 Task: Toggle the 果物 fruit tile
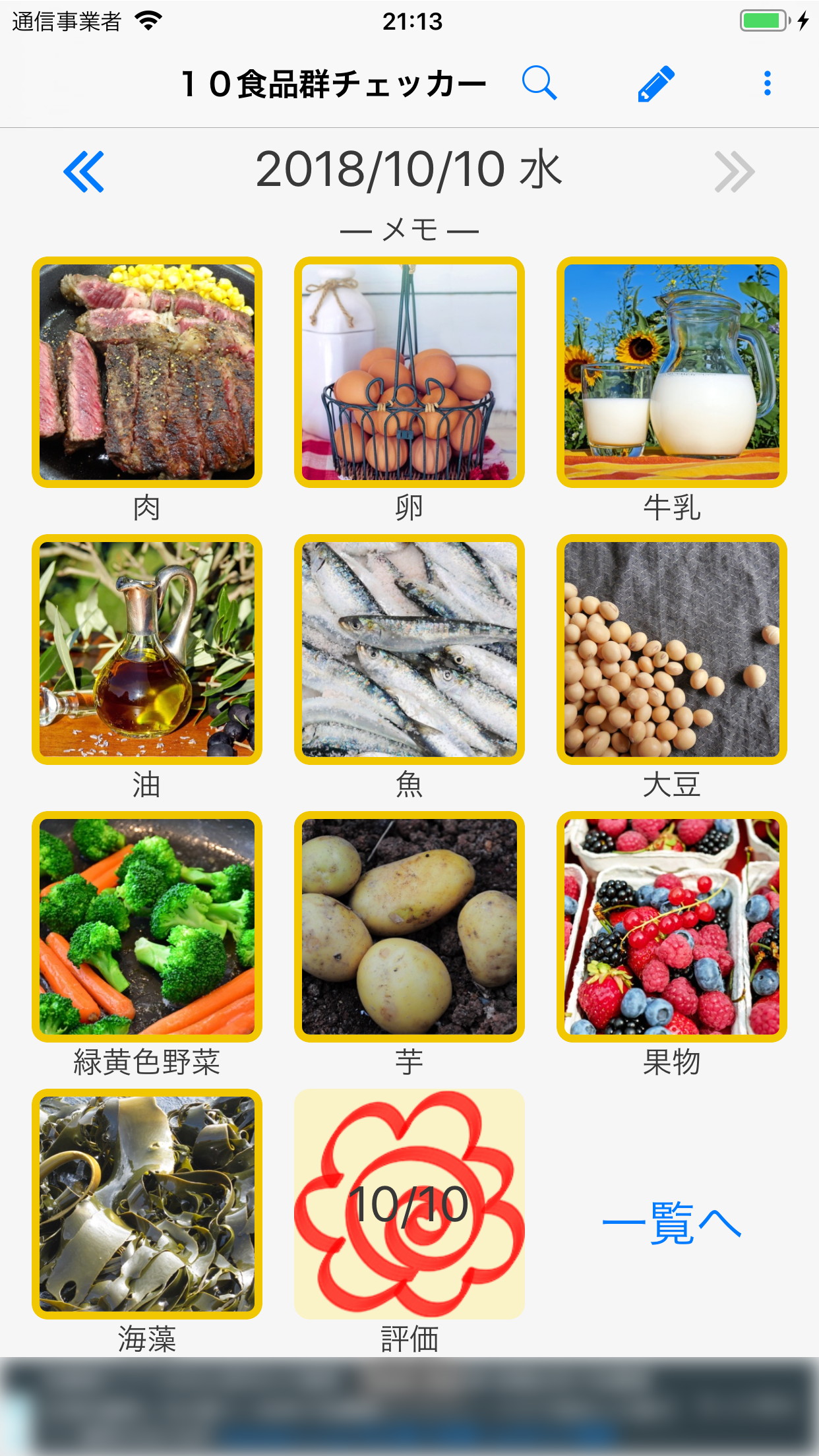coord(671,926)
